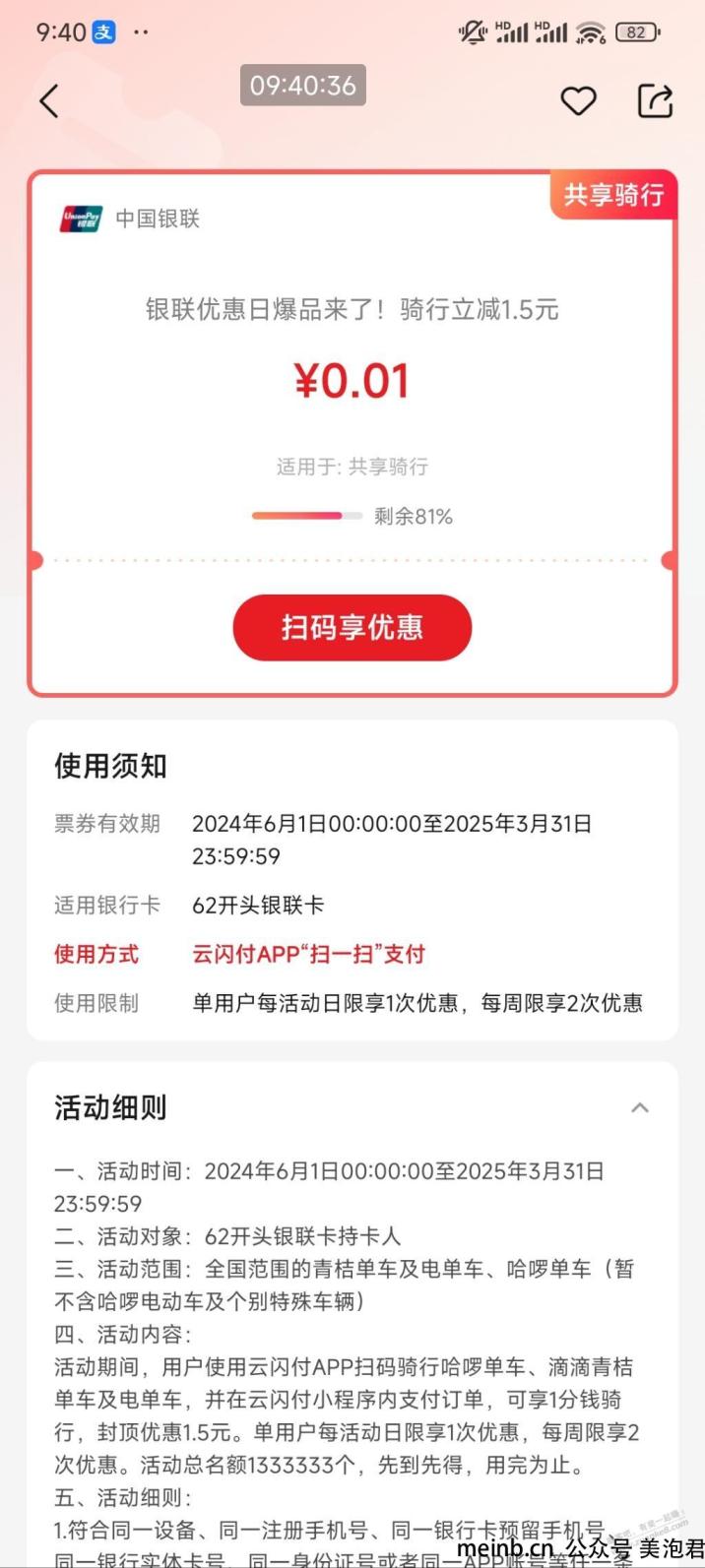Share this coupon page
705x1568 pixels.
click(656, 101)
